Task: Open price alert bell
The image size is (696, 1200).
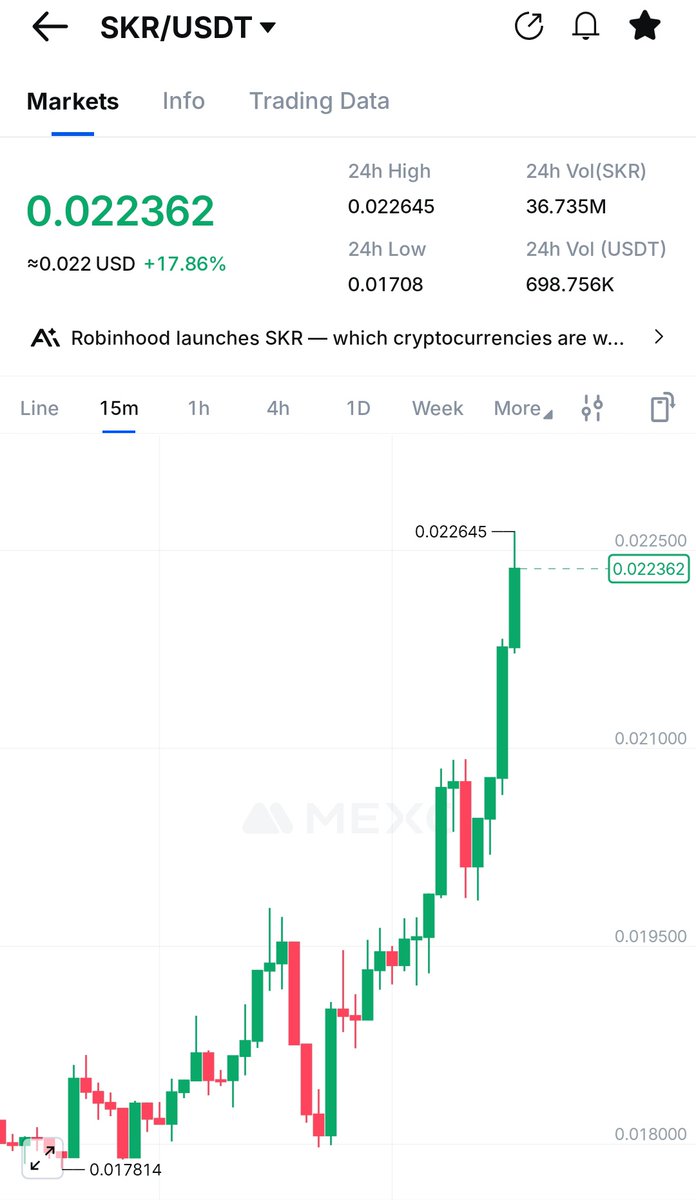Action: (585, 27)
